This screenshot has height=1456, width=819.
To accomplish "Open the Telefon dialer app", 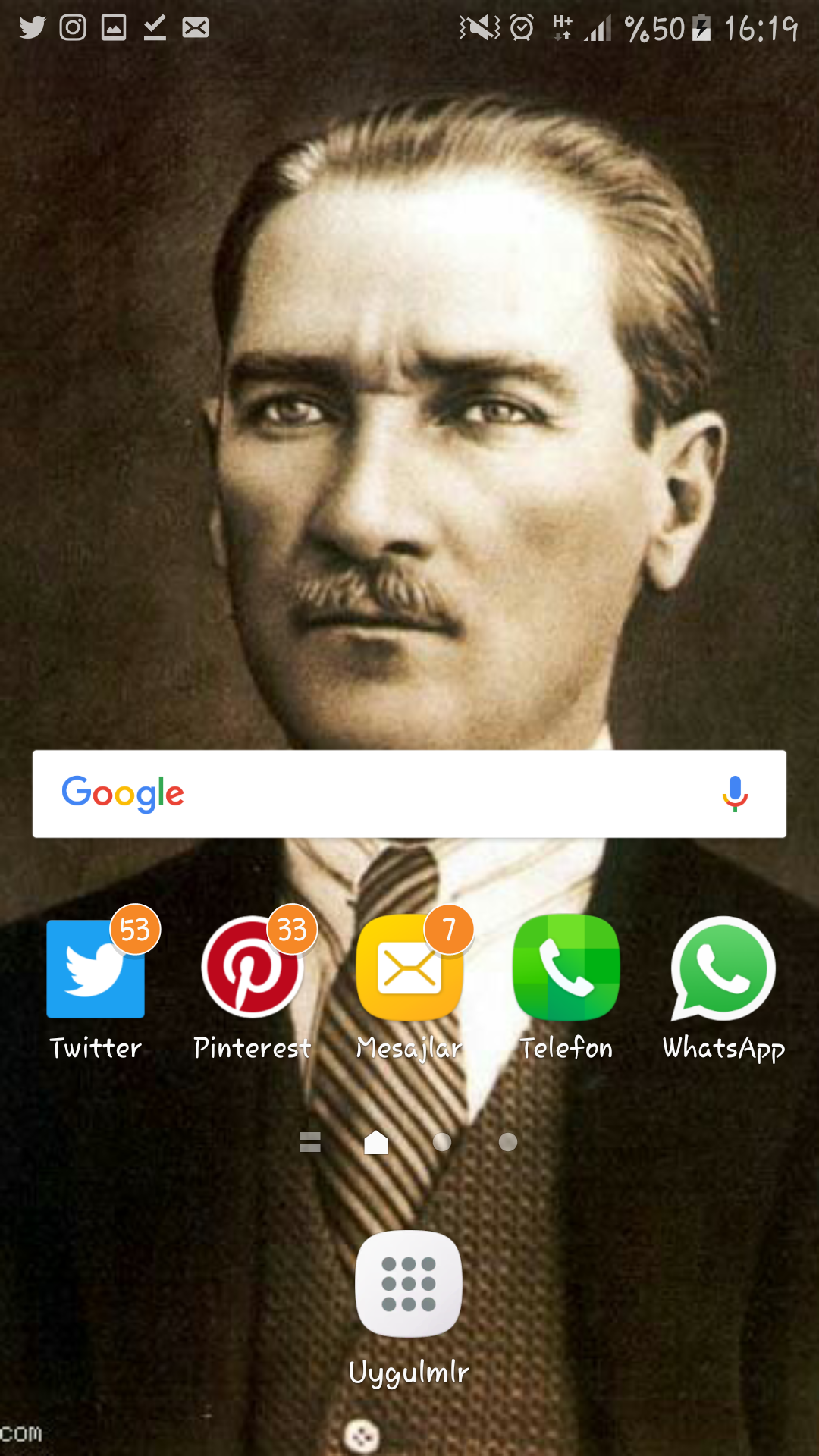I will [566, 969].
